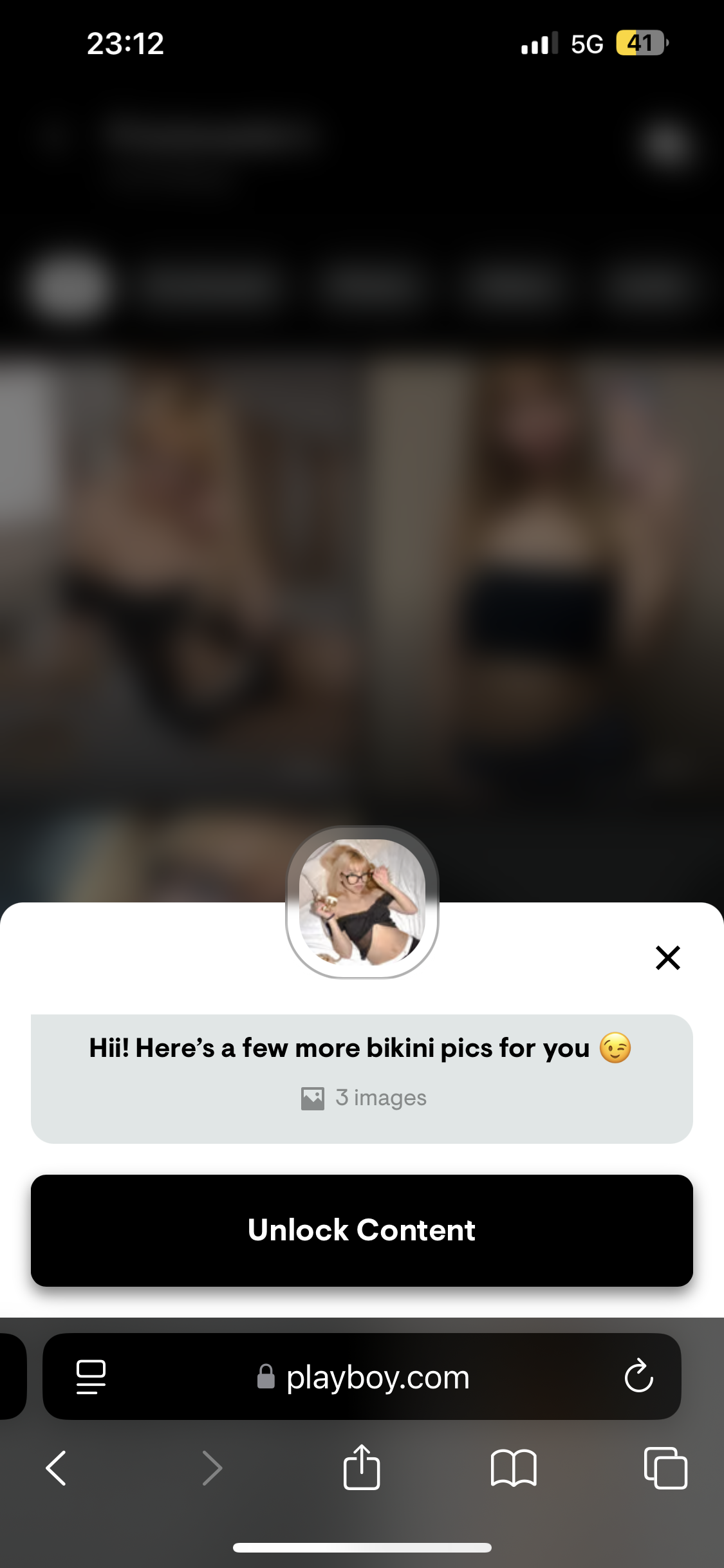The image size is (724, 1568).
Task: Open the Safari page settings menu
Action: (x=91, y=1377)
